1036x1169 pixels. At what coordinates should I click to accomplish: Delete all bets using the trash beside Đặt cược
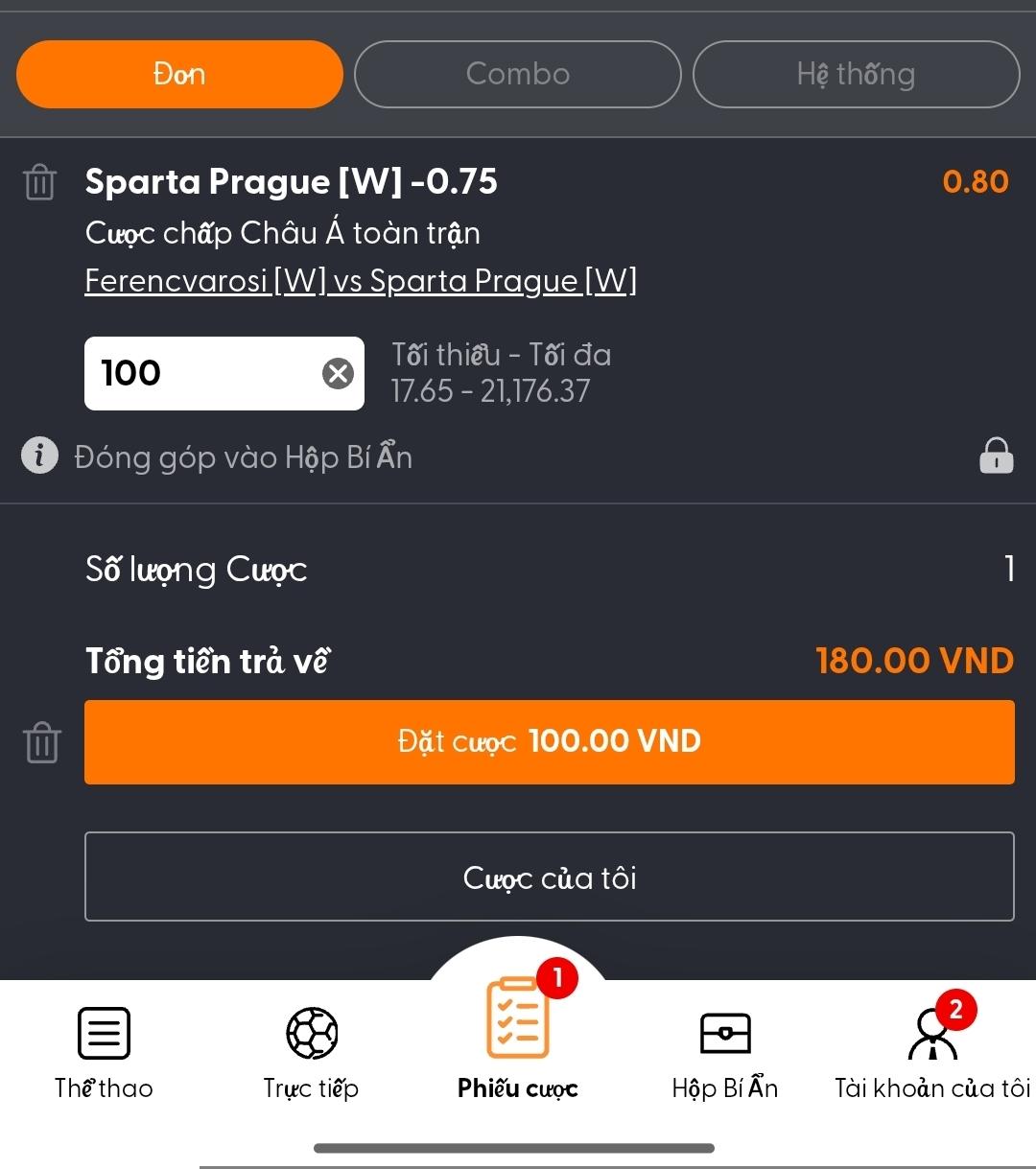pos(42,742)
